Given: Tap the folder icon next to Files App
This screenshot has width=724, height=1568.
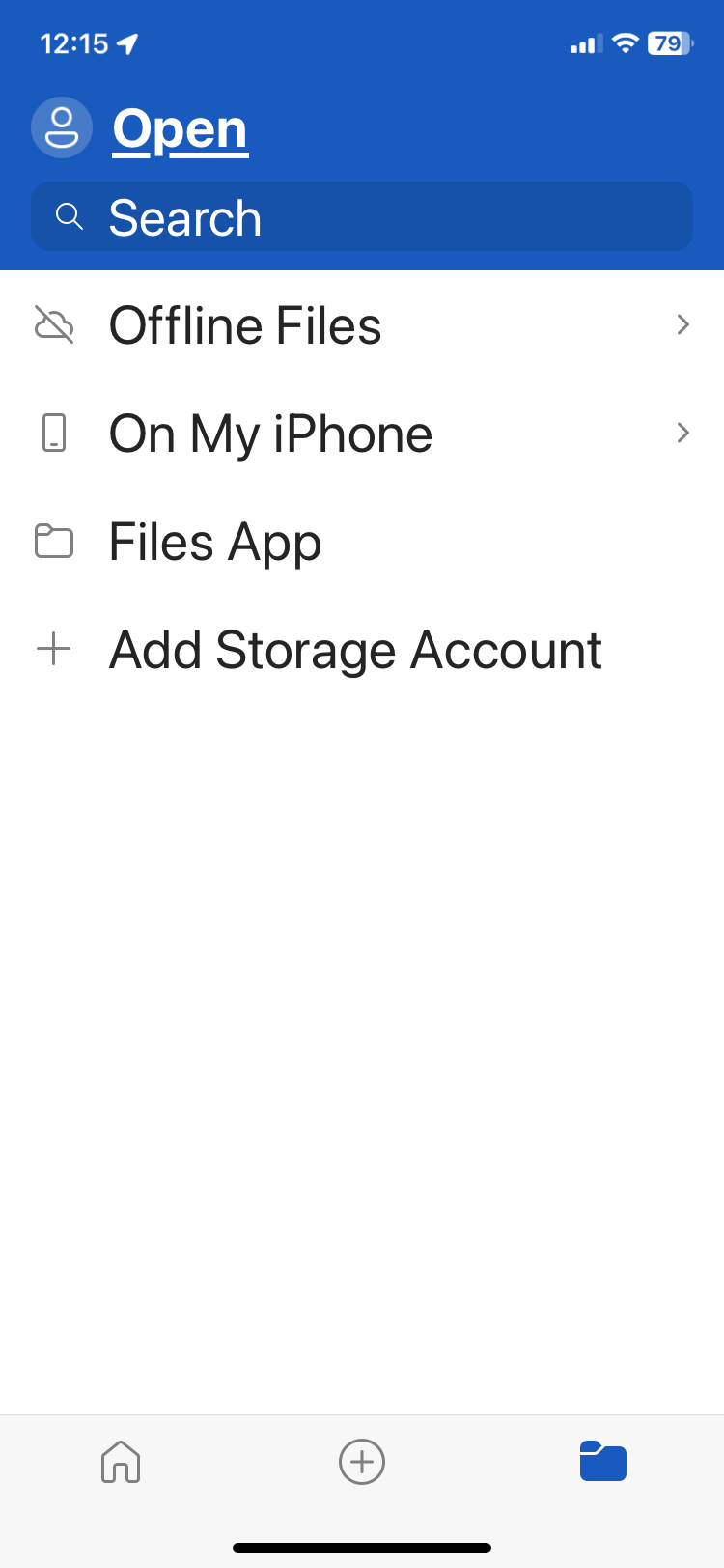Looking at the screenshot, I should (x=55, y=542).
